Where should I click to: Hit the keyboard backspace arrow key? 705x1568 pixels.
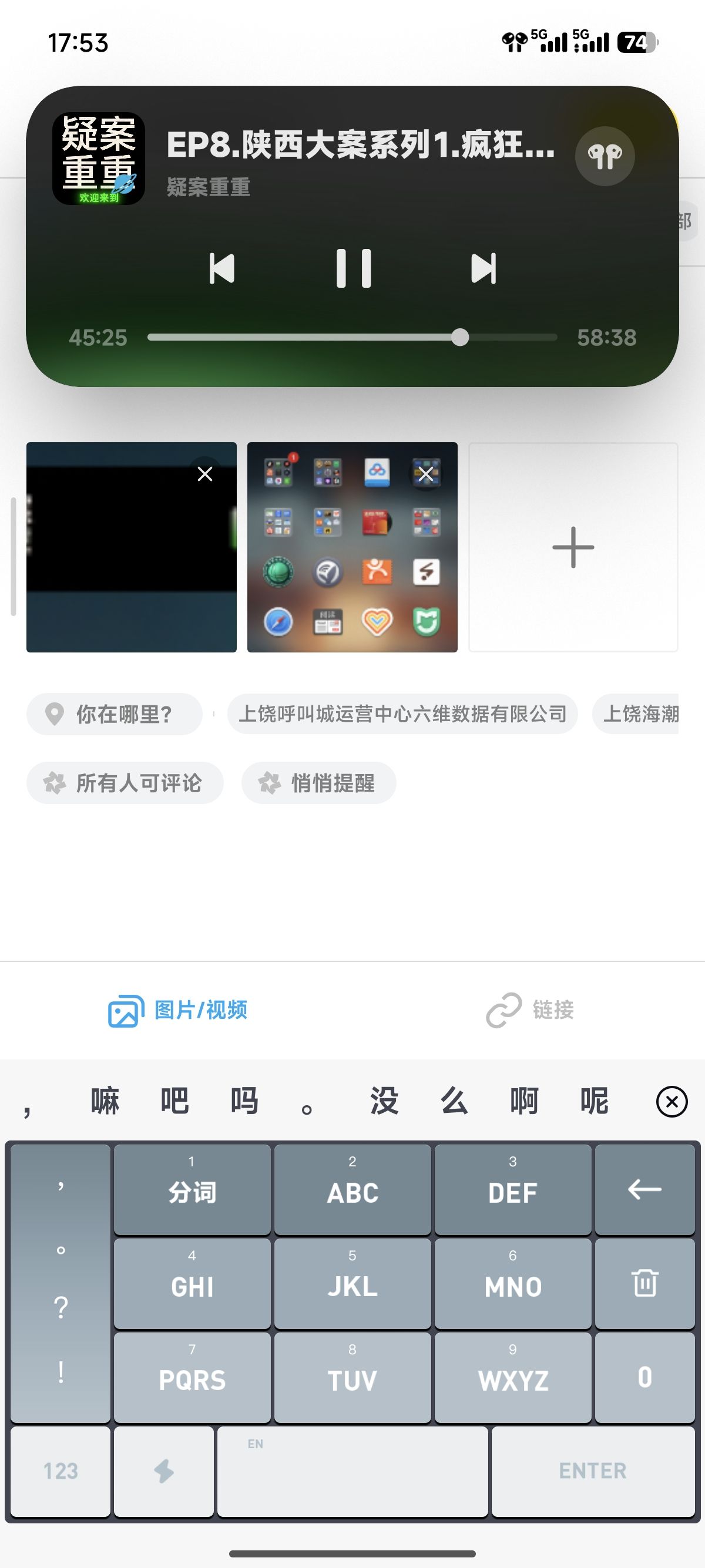(644, 1189)
